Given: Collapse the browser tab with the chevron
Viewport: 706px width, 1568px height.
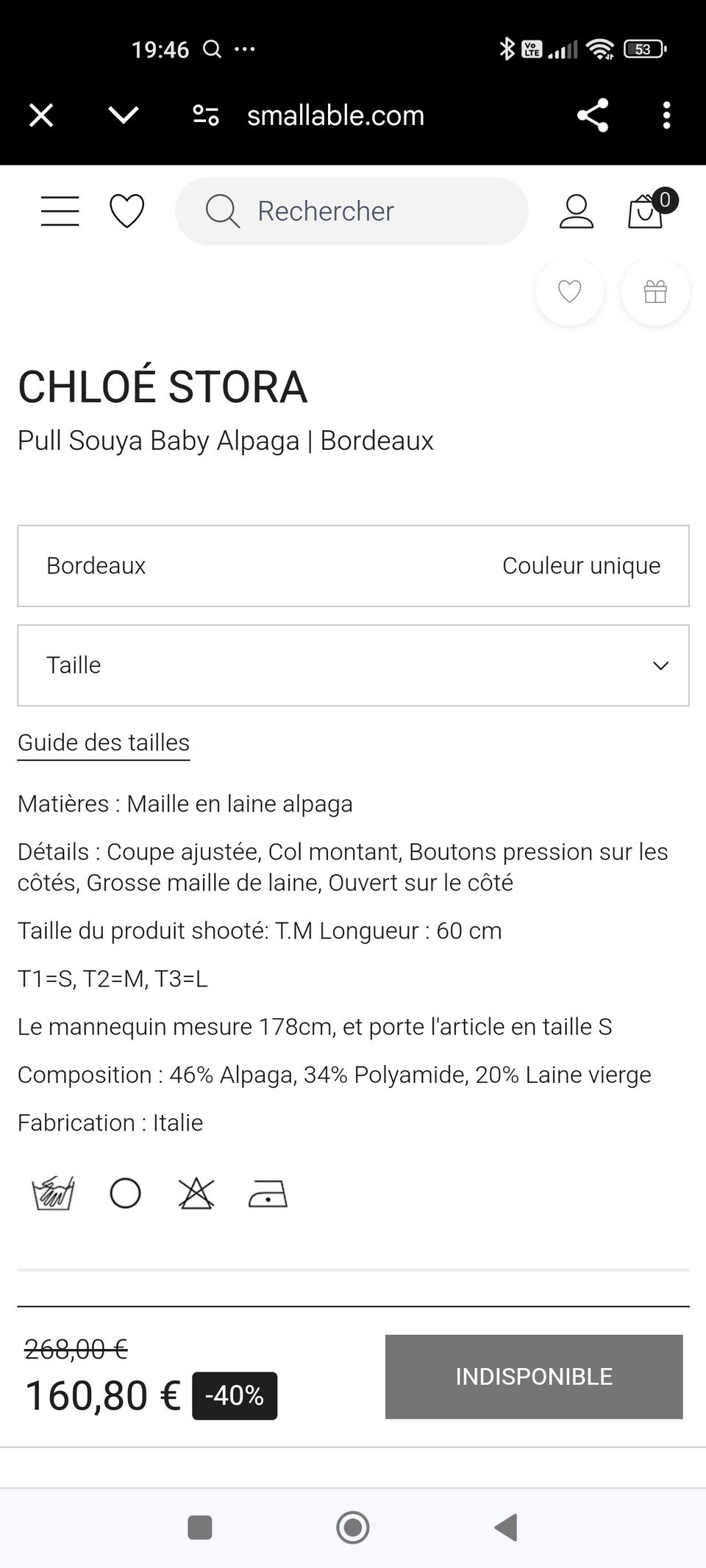Looking at the screenshot, I should pos(124,115).
